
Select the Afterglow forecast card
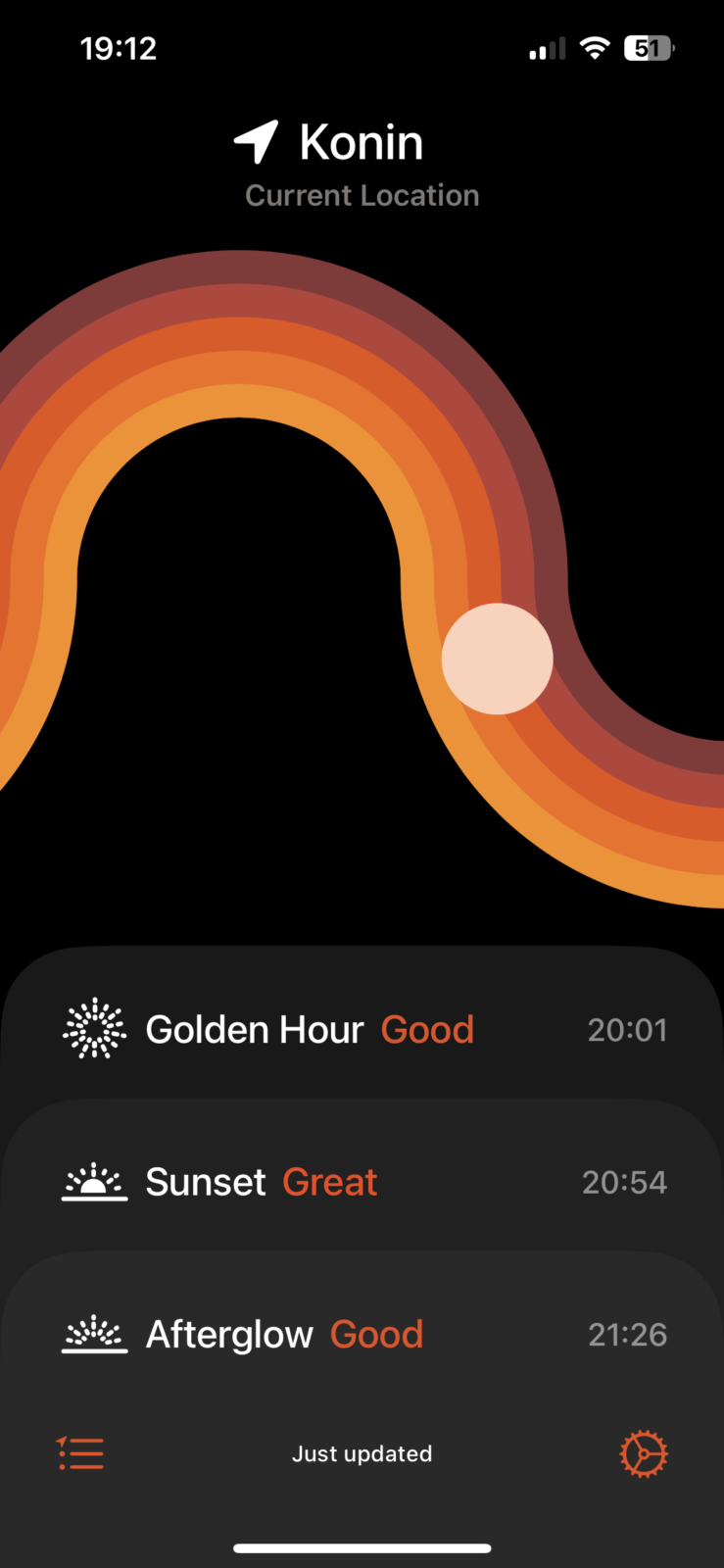point(362,1334)
